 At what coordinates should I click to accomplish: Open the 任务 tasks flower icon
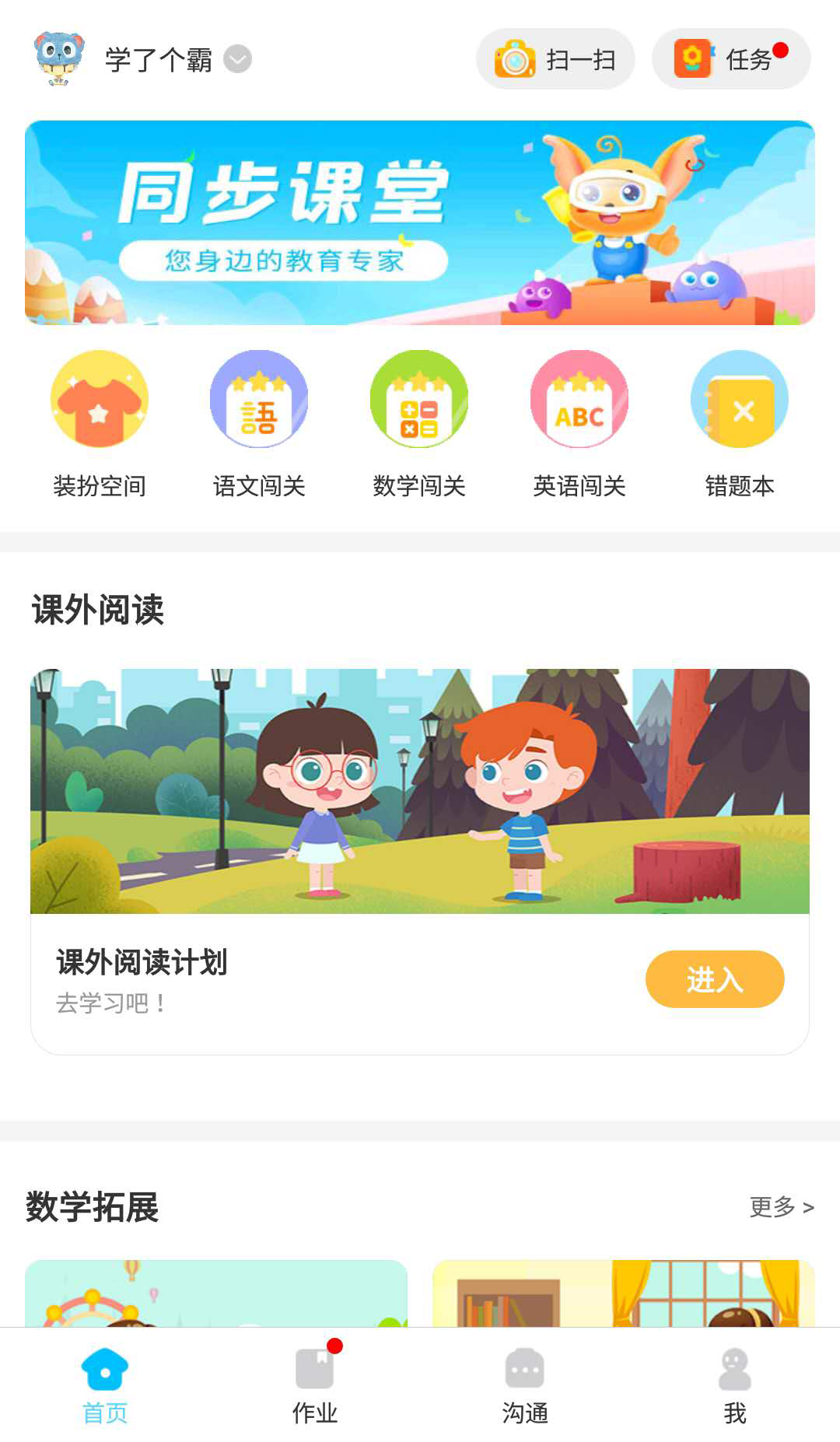click(693, 58)
